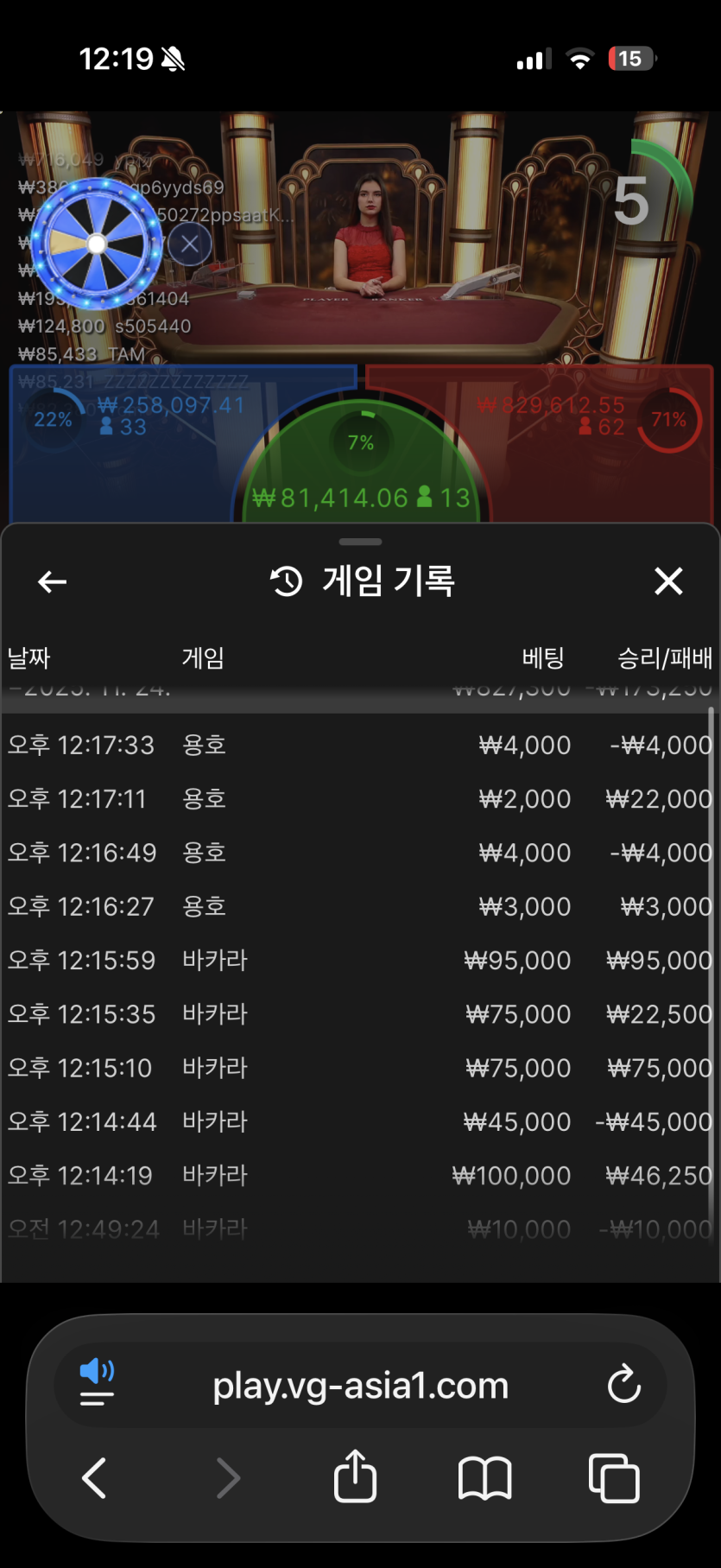Open the 오후 12:15:35 바카라 record
The height and width of the screenshot is (1568, 721).
(x=358, y=1013)
